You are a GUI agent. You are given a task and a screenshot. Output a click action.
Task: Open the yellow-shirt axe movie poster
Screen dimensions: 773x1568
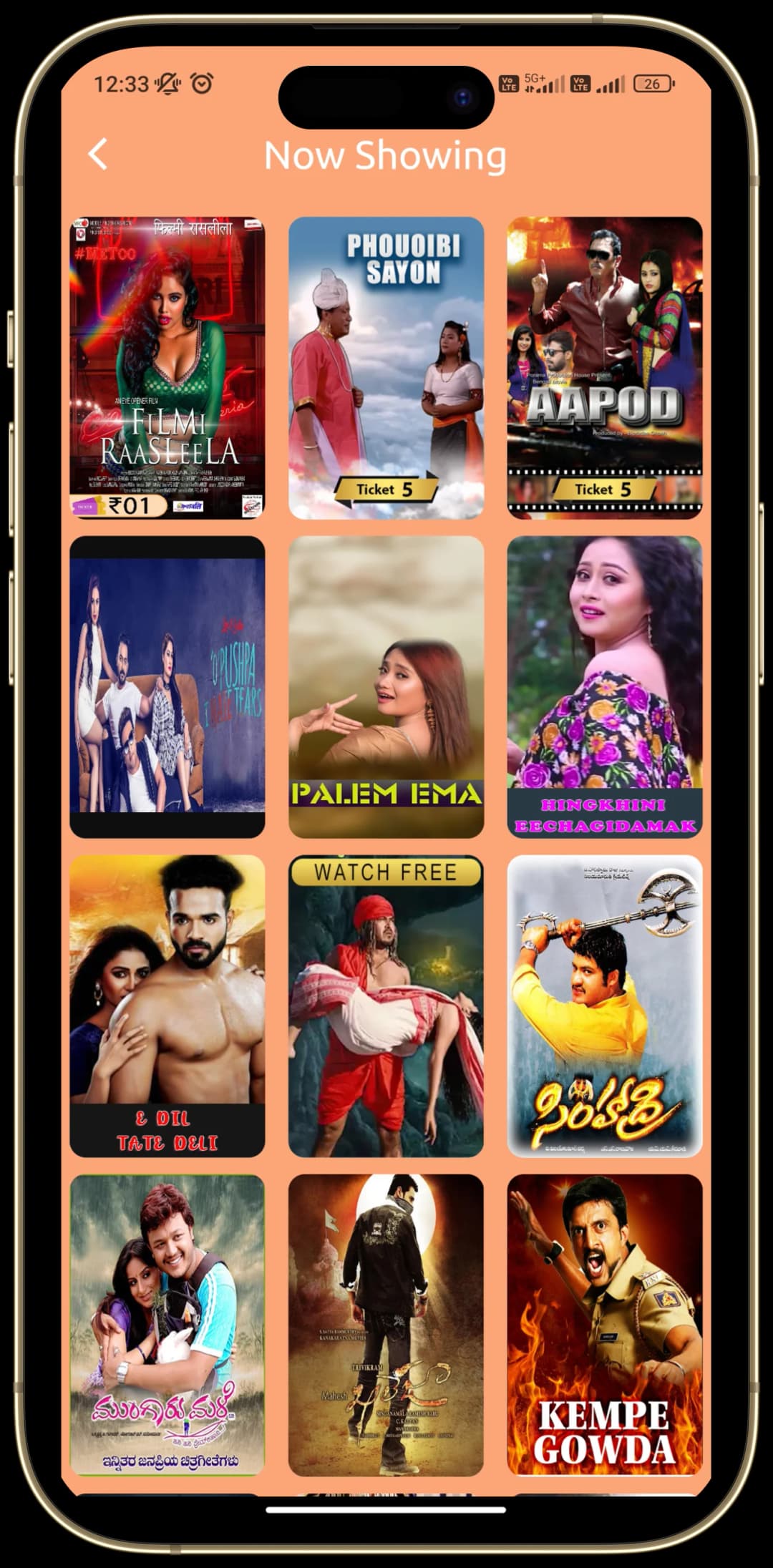click(604, 1005)
